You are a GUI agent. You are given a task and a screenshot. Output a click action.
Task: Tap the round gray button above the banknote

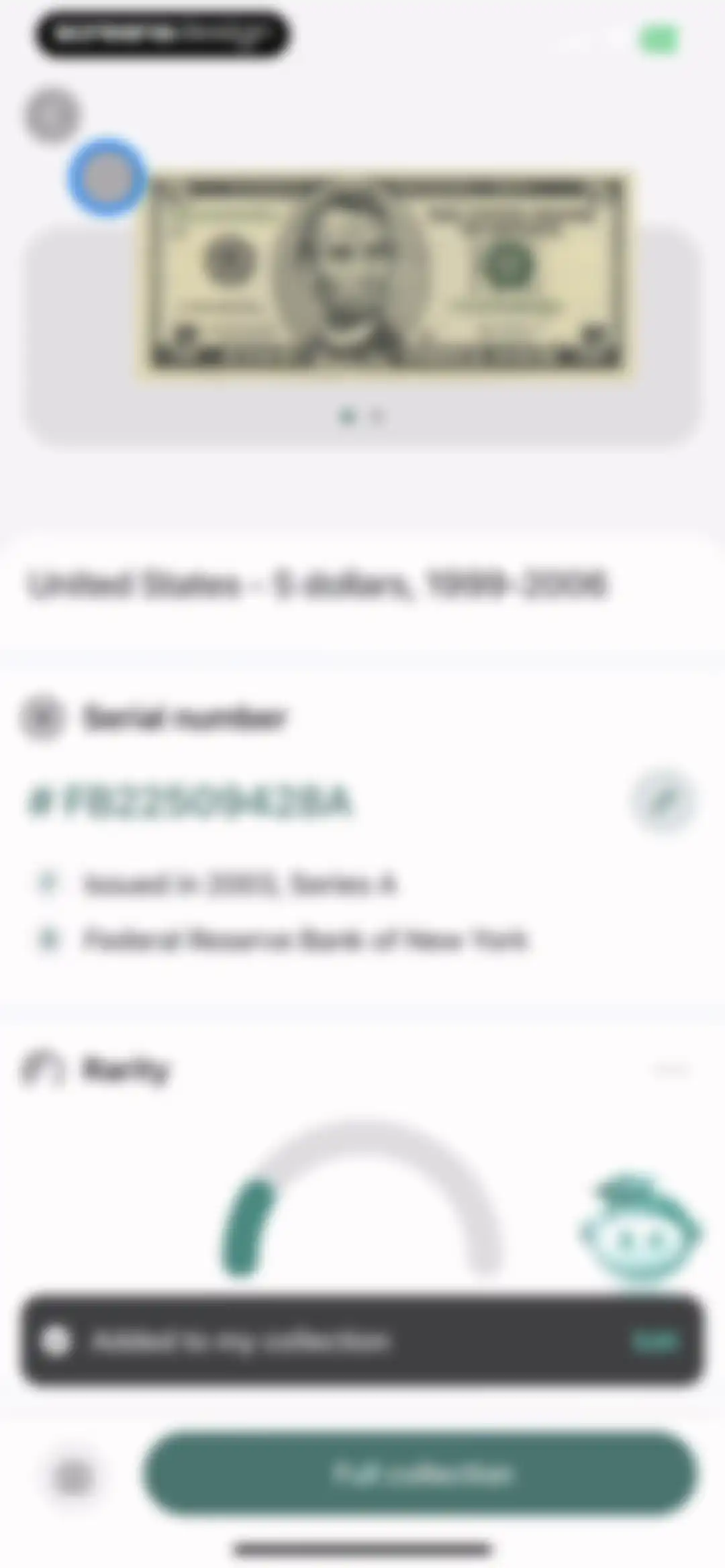(x=51, y=115)
